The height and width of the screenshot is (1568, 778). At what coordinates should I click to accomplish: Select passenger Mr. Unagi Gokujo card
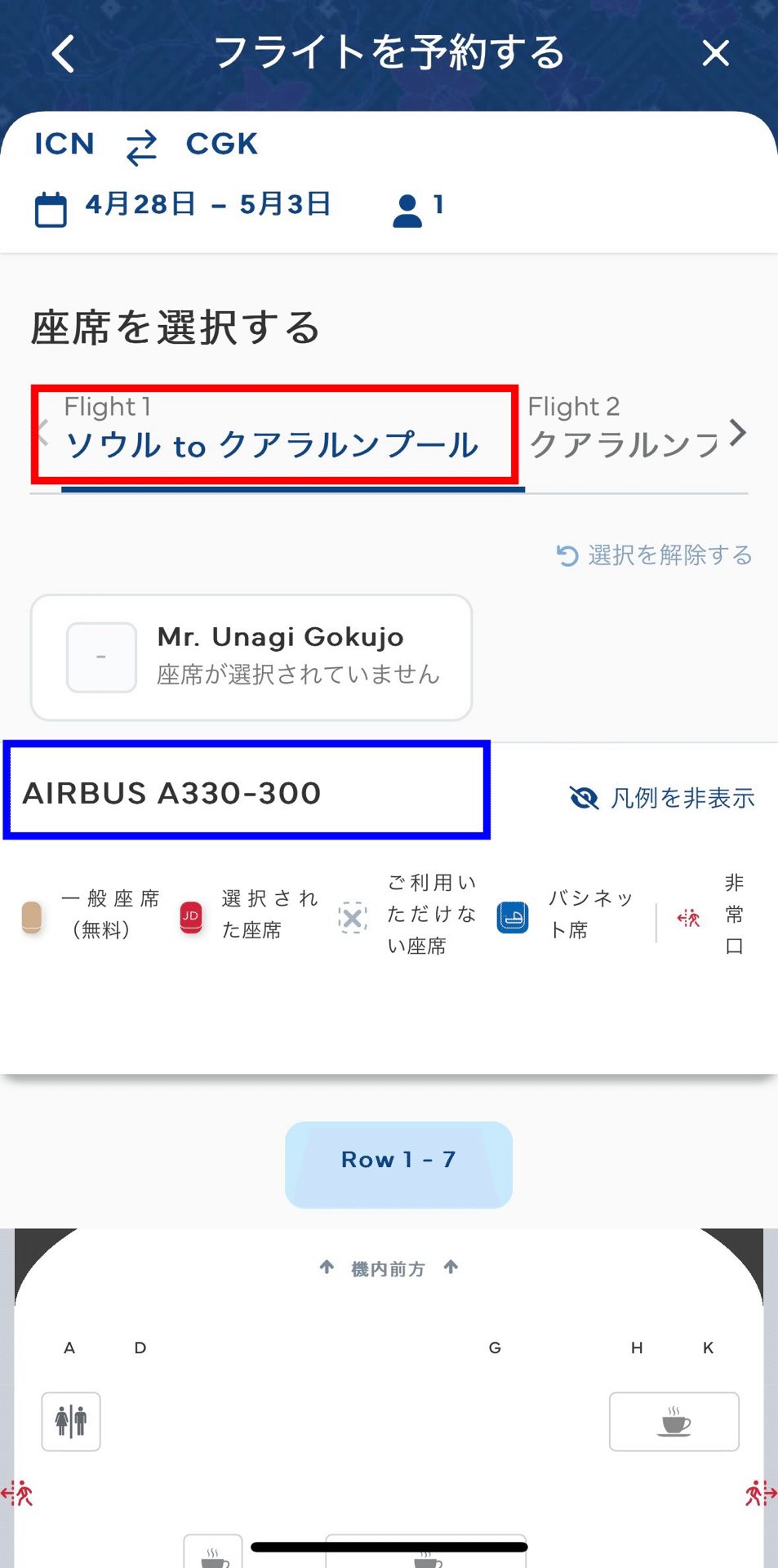tap(251, 657)
